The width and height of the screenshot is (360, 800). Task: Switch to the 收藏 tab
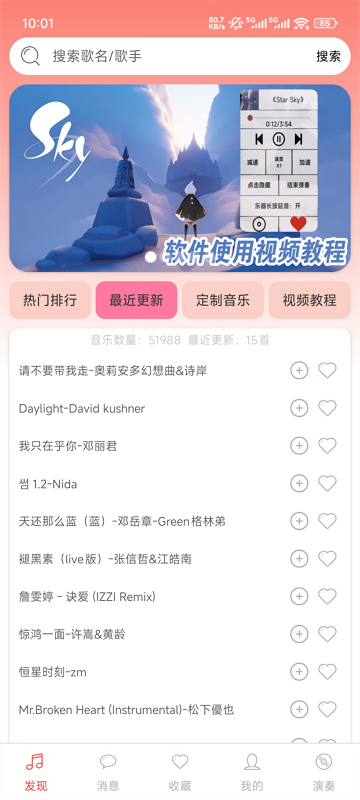pyautogui.click(x=180, y=772)
